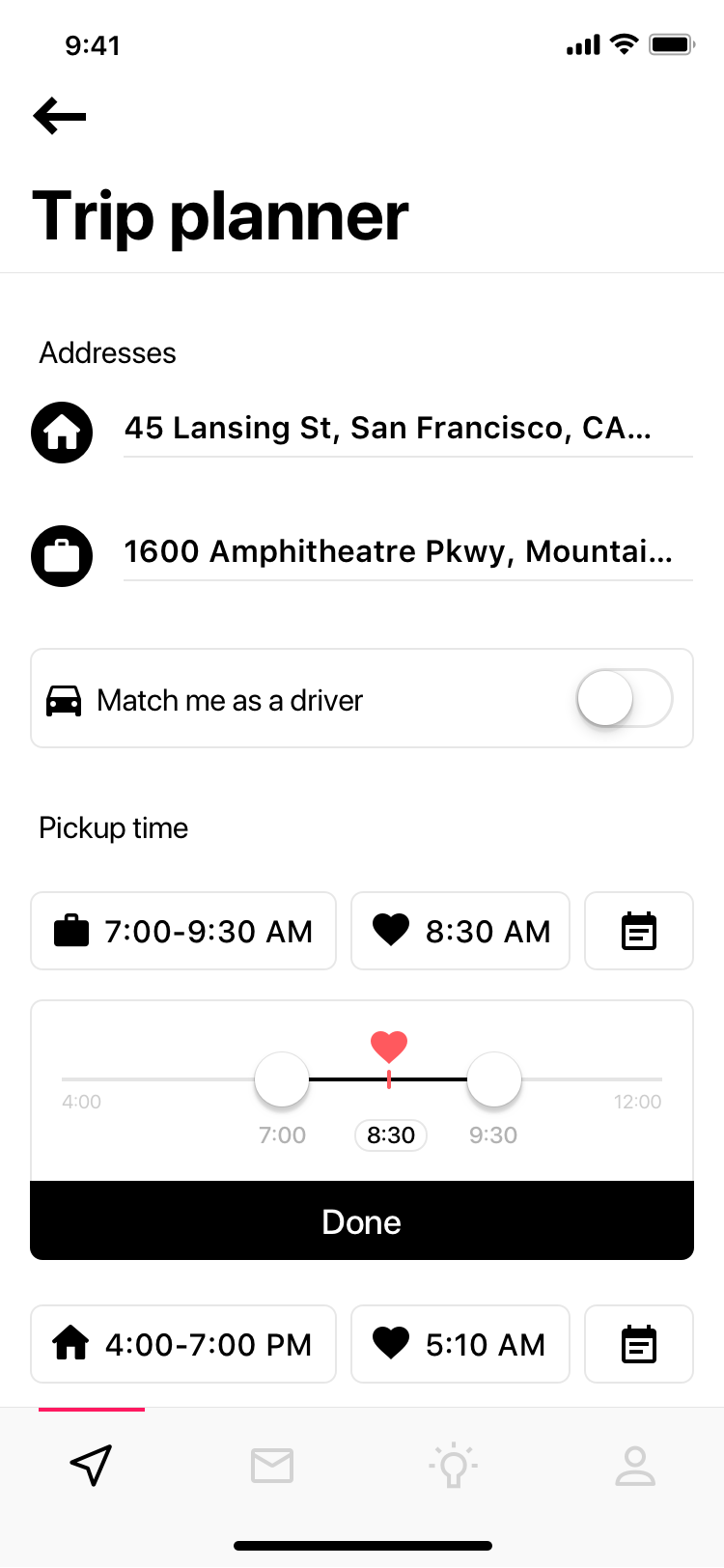Edit the work address field

tap(408, 552)
